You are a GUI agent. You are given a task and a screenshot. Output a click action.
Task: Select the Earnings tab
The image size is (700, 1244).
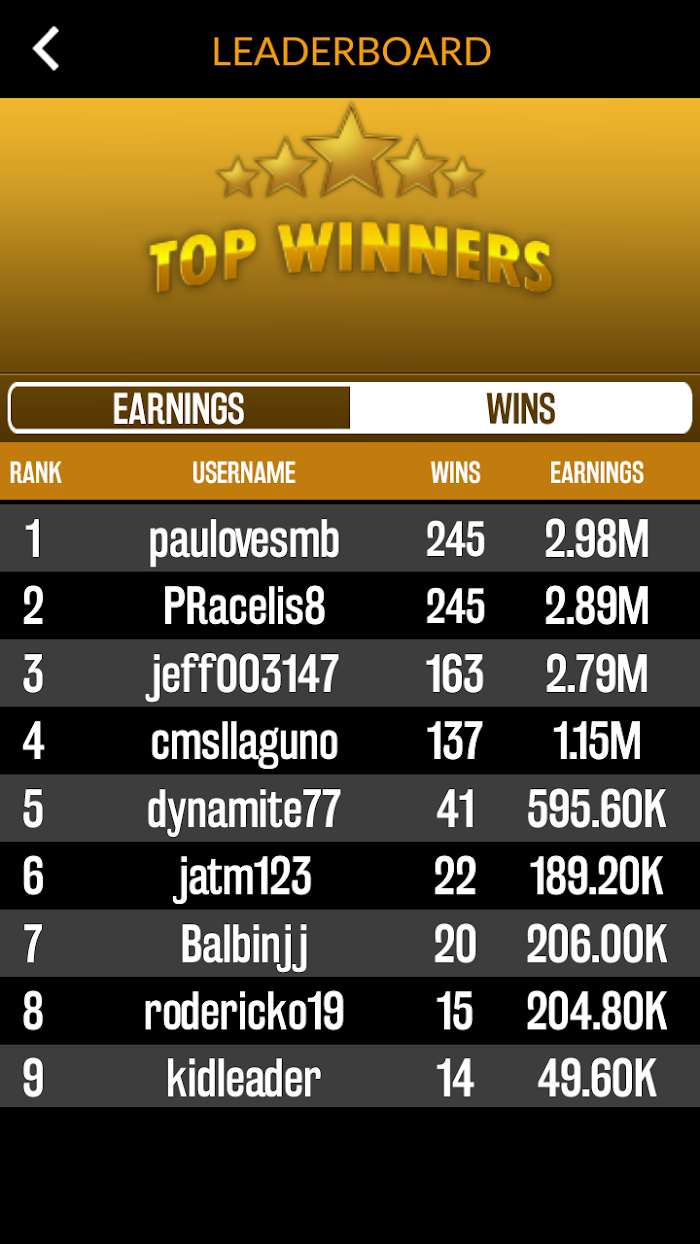pyautogui.click(x=180, y=408)
